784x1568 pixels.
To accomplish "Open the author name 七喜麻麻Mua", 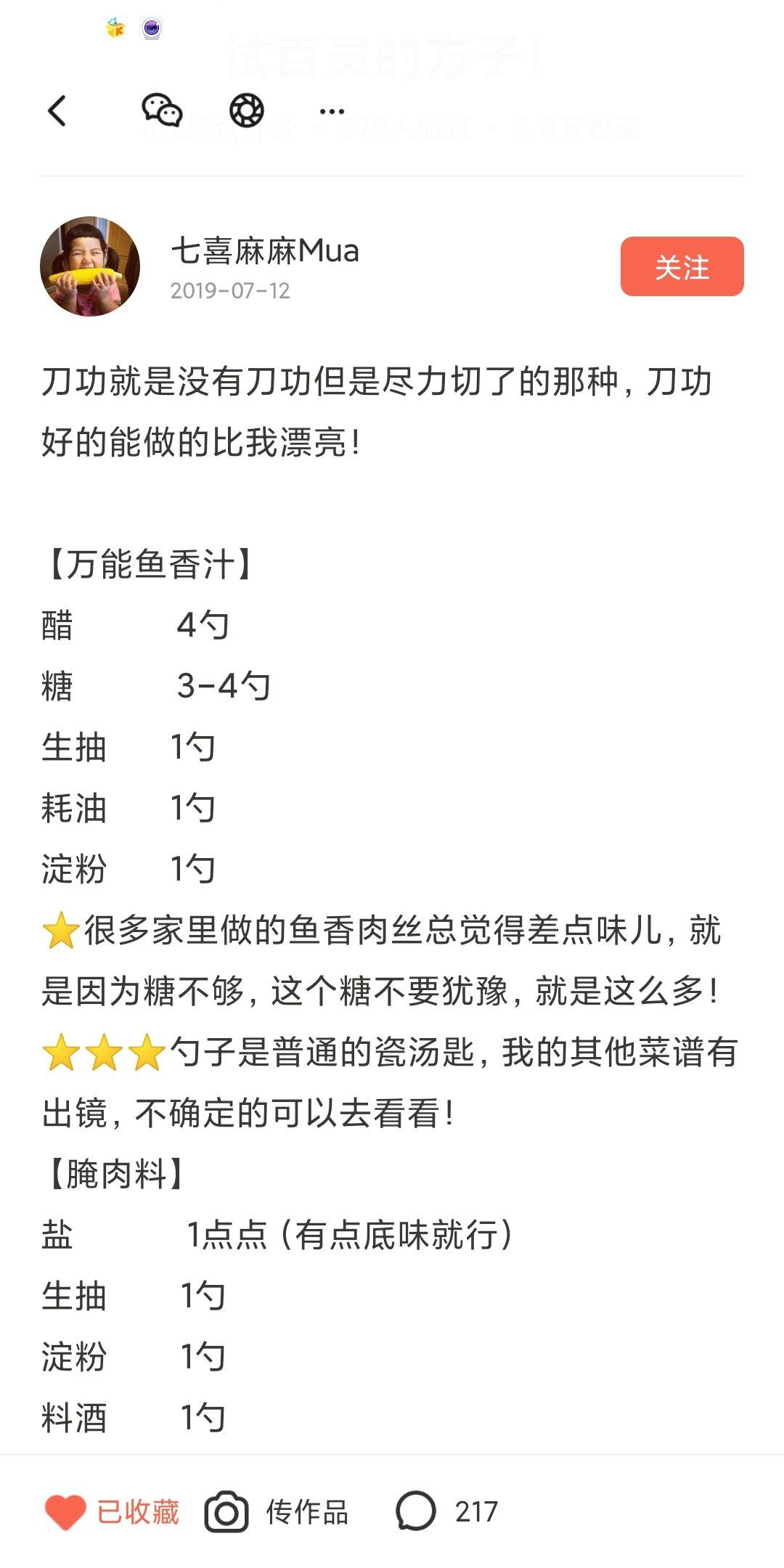I will pyautogui.click(x=265, y=251).
